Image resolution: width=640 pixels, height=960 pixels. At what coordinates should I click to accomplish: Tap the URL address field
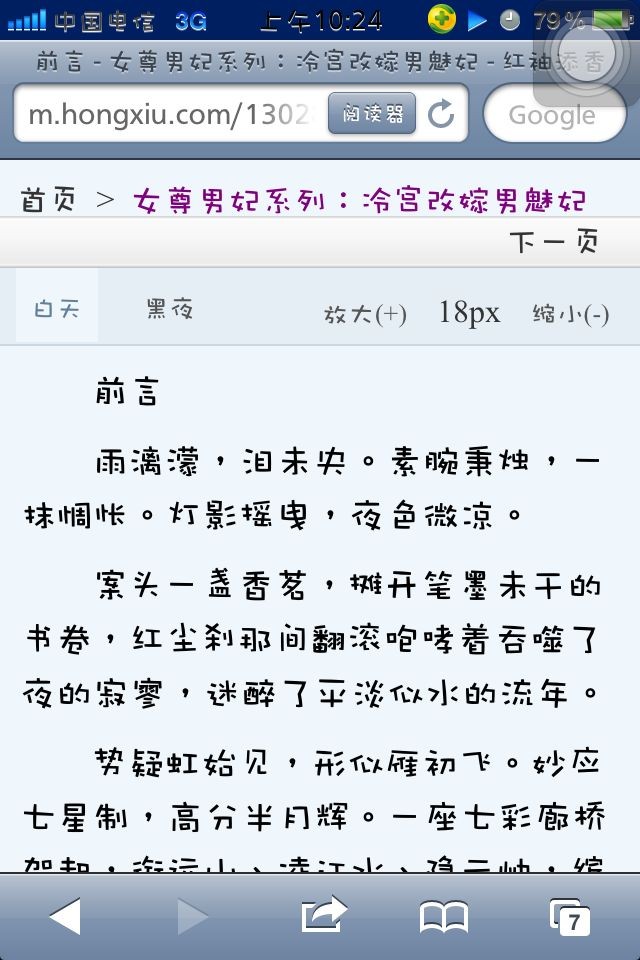(x=170, y=115)
